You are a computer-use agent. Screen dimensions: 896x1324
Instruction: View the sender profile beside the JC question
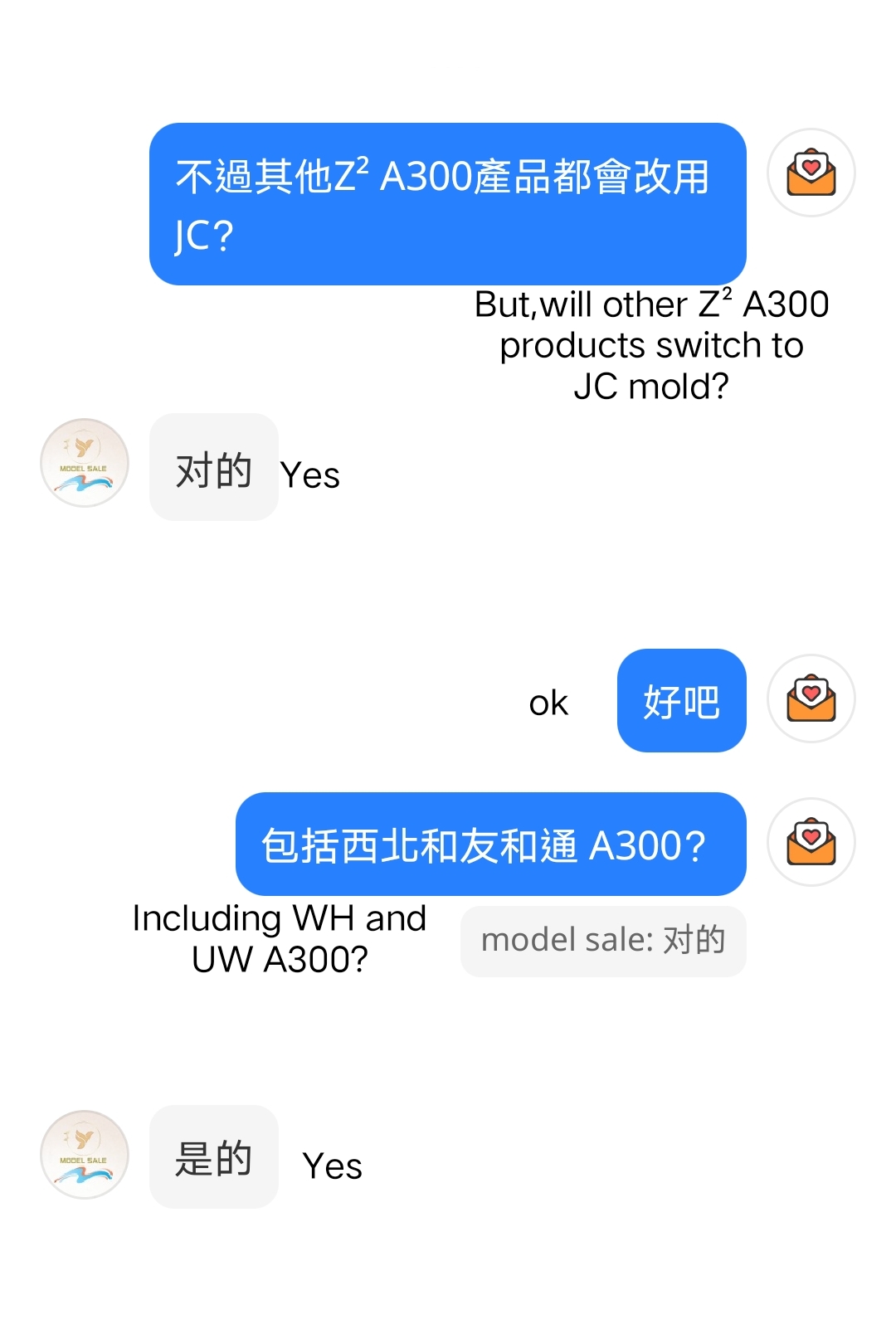pyautogui.click(x=811, y=173)
